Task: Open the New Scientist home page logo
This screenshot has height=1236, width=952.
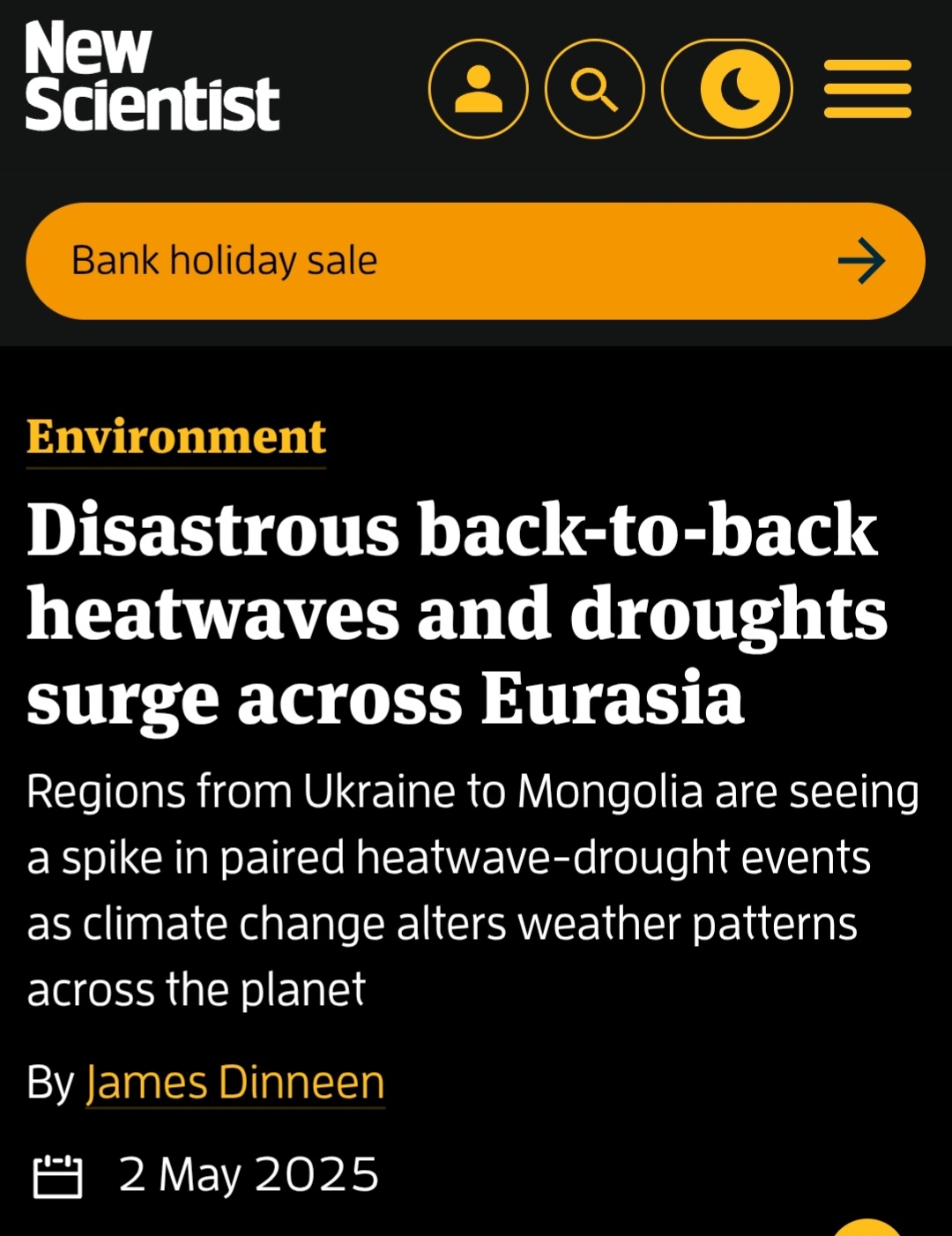Action: tap(152, 77)
